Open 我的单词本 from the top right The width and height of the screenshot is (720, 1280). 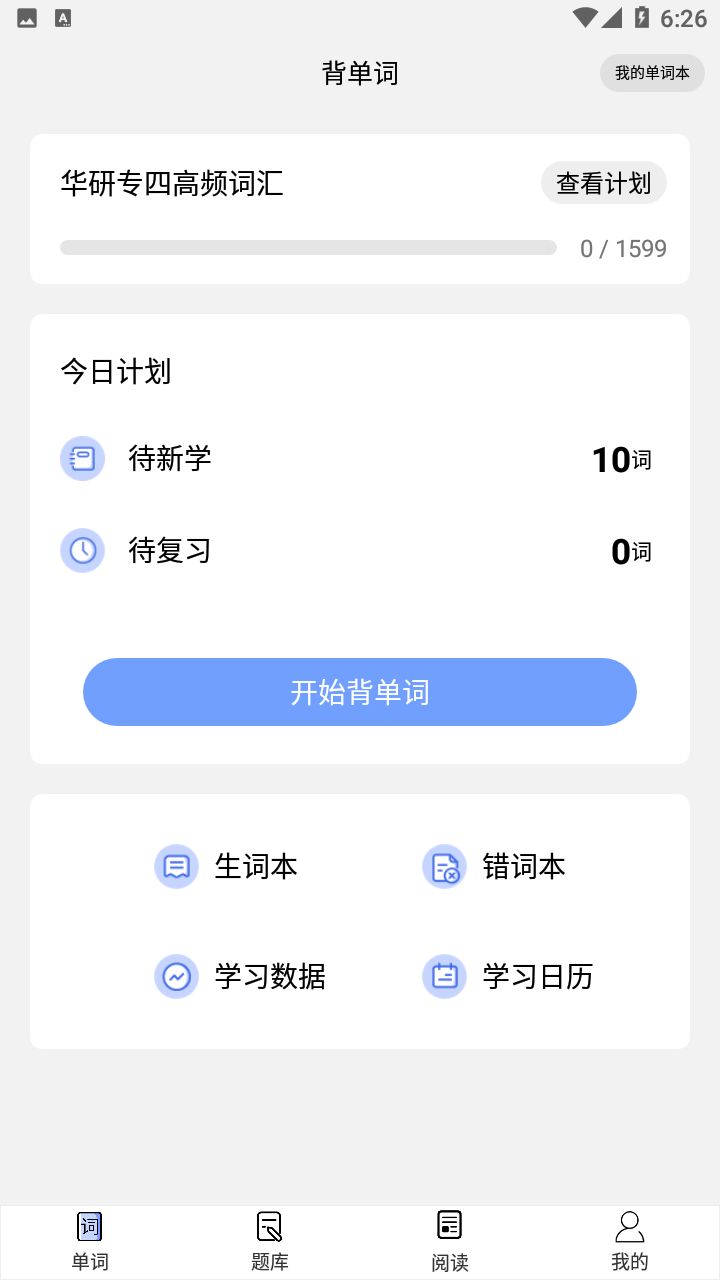[651, 73]
